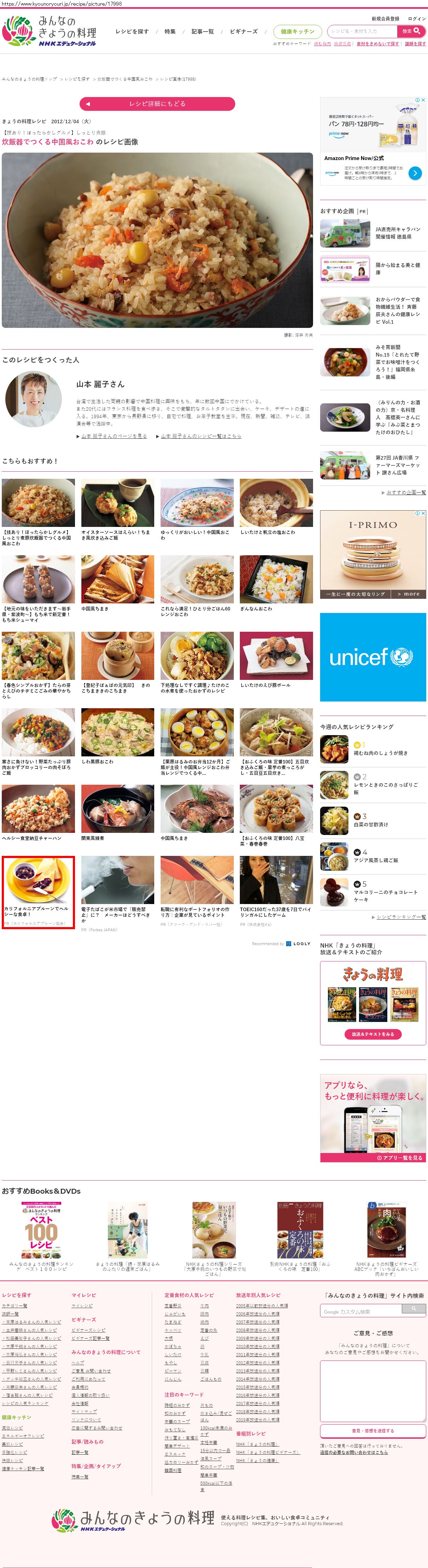The height and width of the screenshot is (1568, 428).
Task: Tap the 検索 search button
Action: coord(411,31)
